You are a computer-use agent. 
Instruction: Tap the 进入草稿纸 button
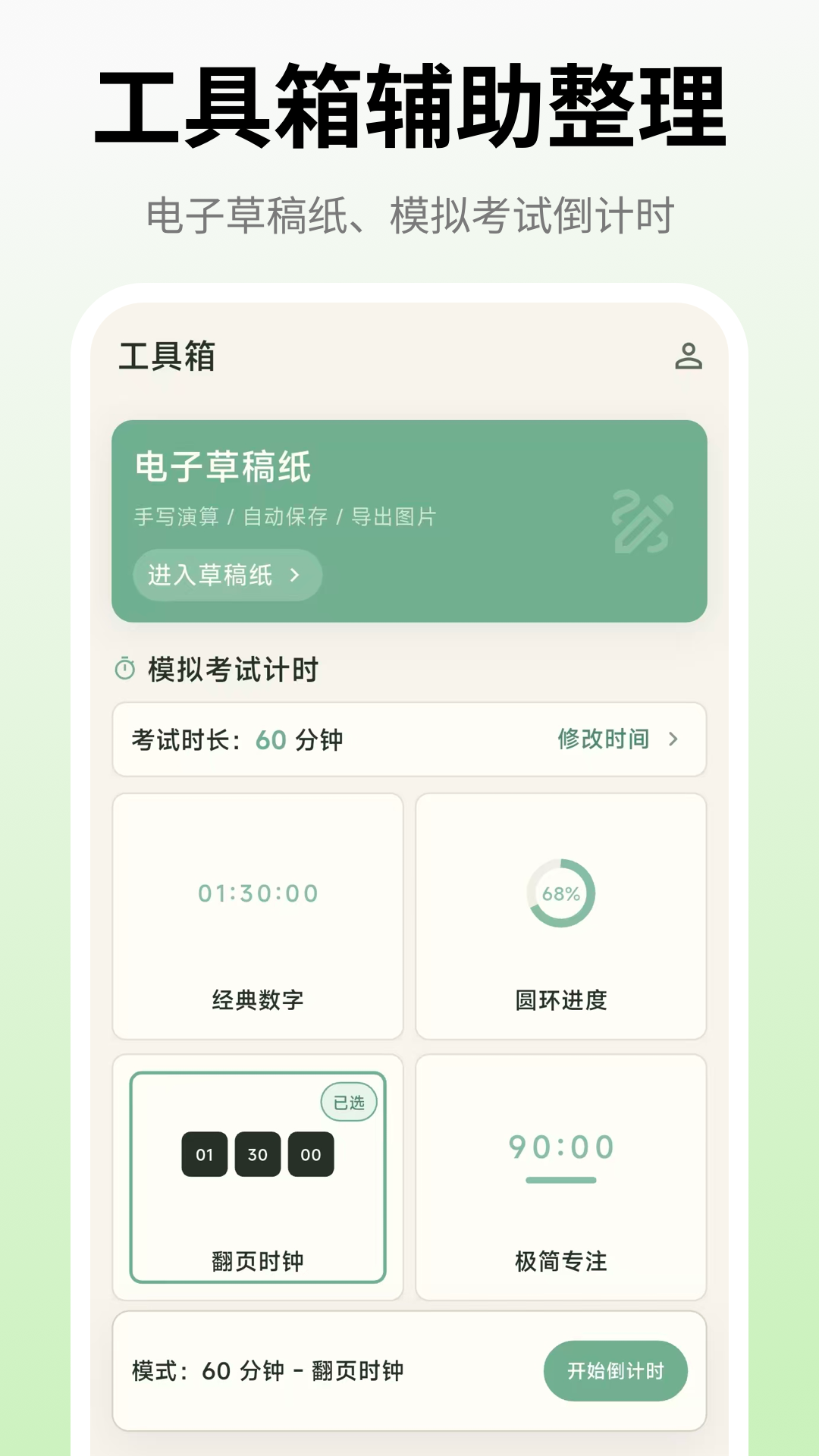(227, 575)
